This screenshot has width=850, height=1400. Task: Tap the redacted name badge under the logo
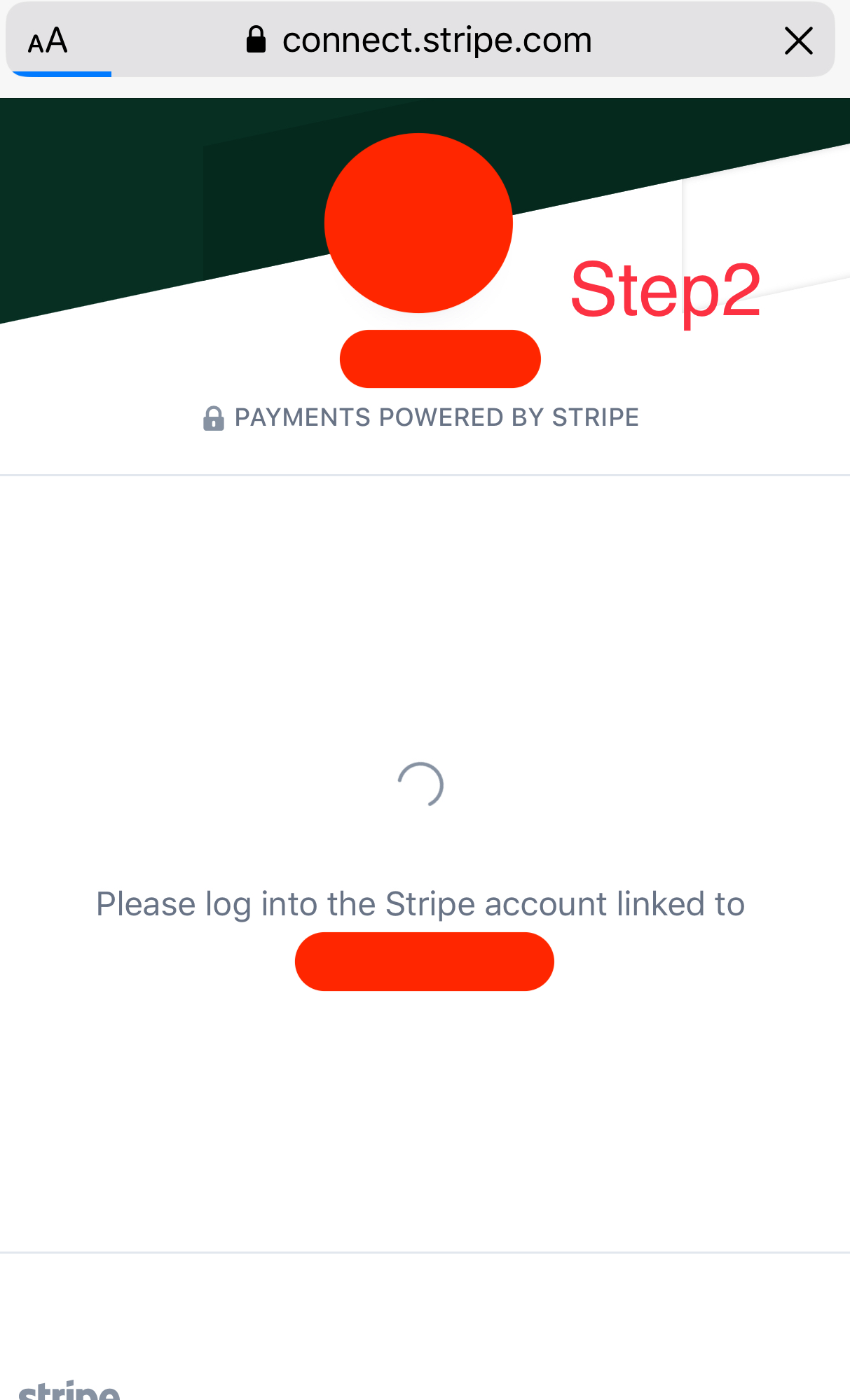(x=440, y=359)
